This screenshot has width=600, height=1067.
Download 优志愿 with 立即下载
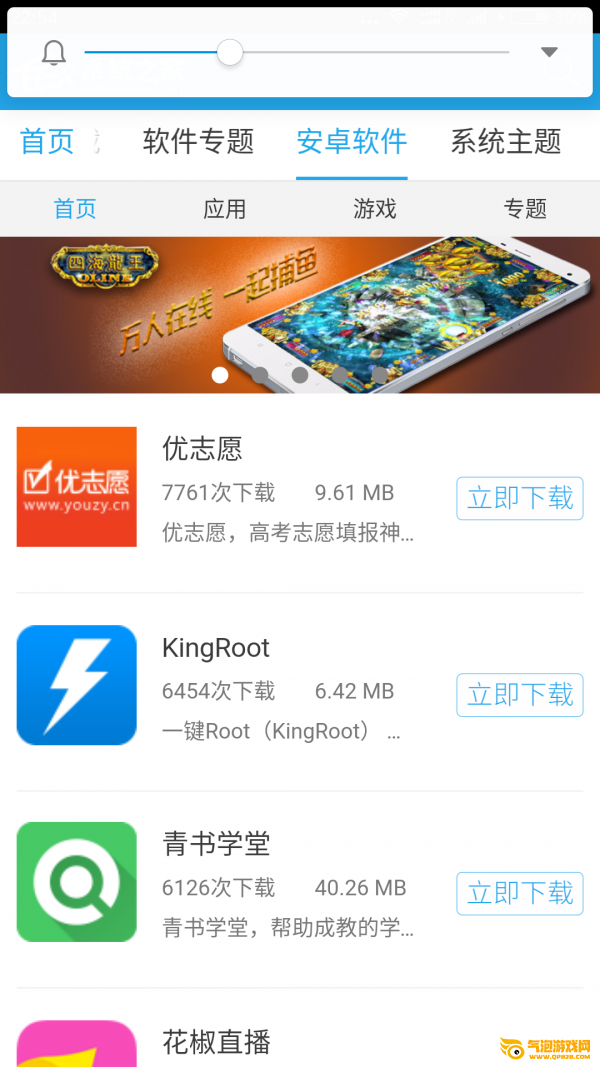(x=520, y=499)
